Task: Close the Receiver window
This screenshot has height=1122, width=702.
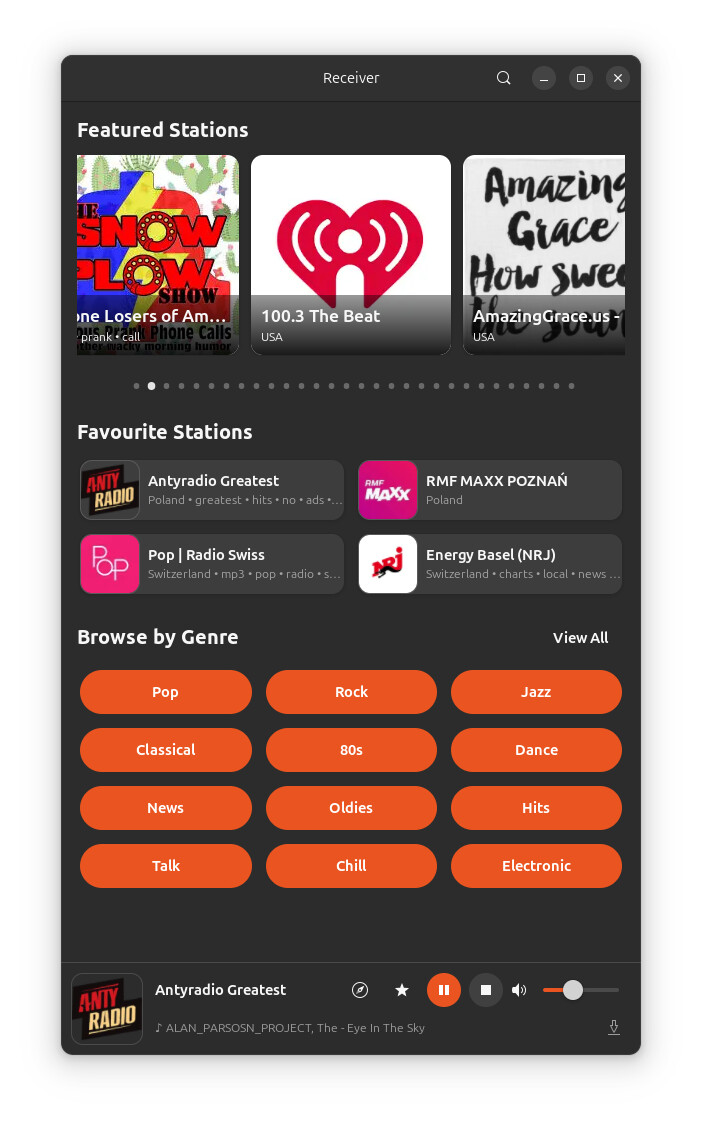Action: (618, 78)
